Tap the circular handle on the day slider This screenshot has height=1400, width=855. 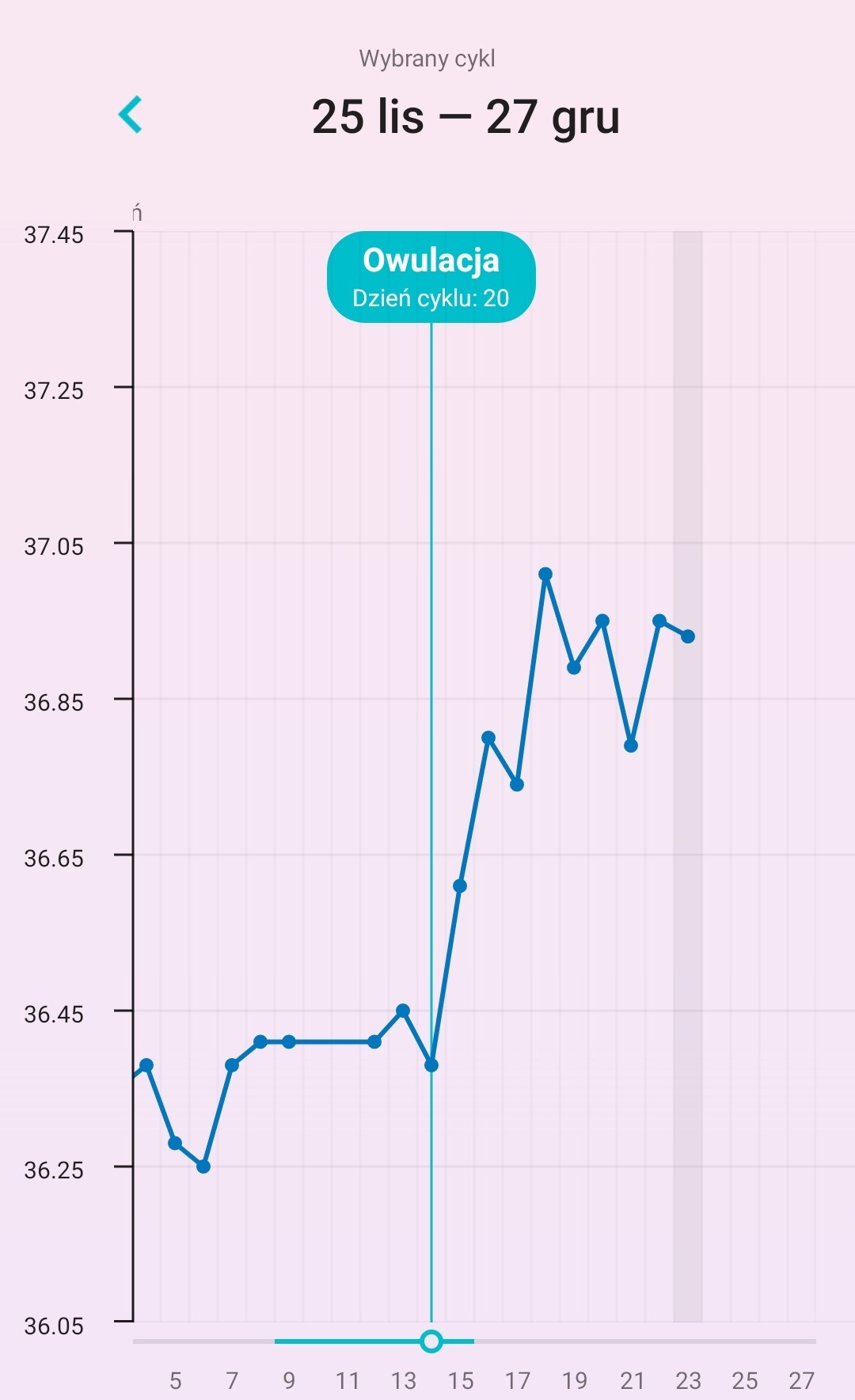pyautogui.click(x=431, y=1341)
